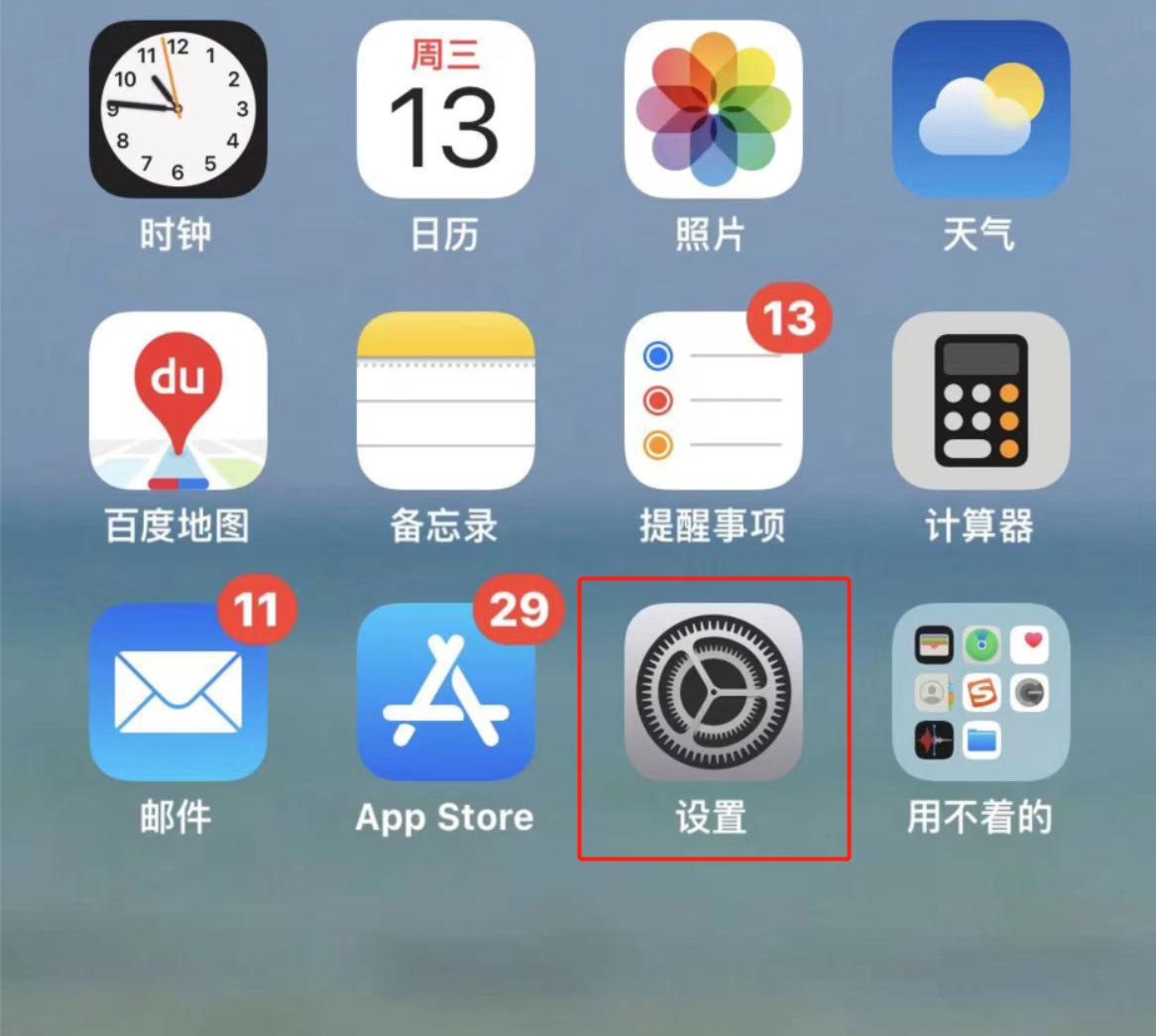The height and width of the screenshot is (1036, 1156).
Task: Check the Weather app (天气)
Action: click(x=981, y=109)
